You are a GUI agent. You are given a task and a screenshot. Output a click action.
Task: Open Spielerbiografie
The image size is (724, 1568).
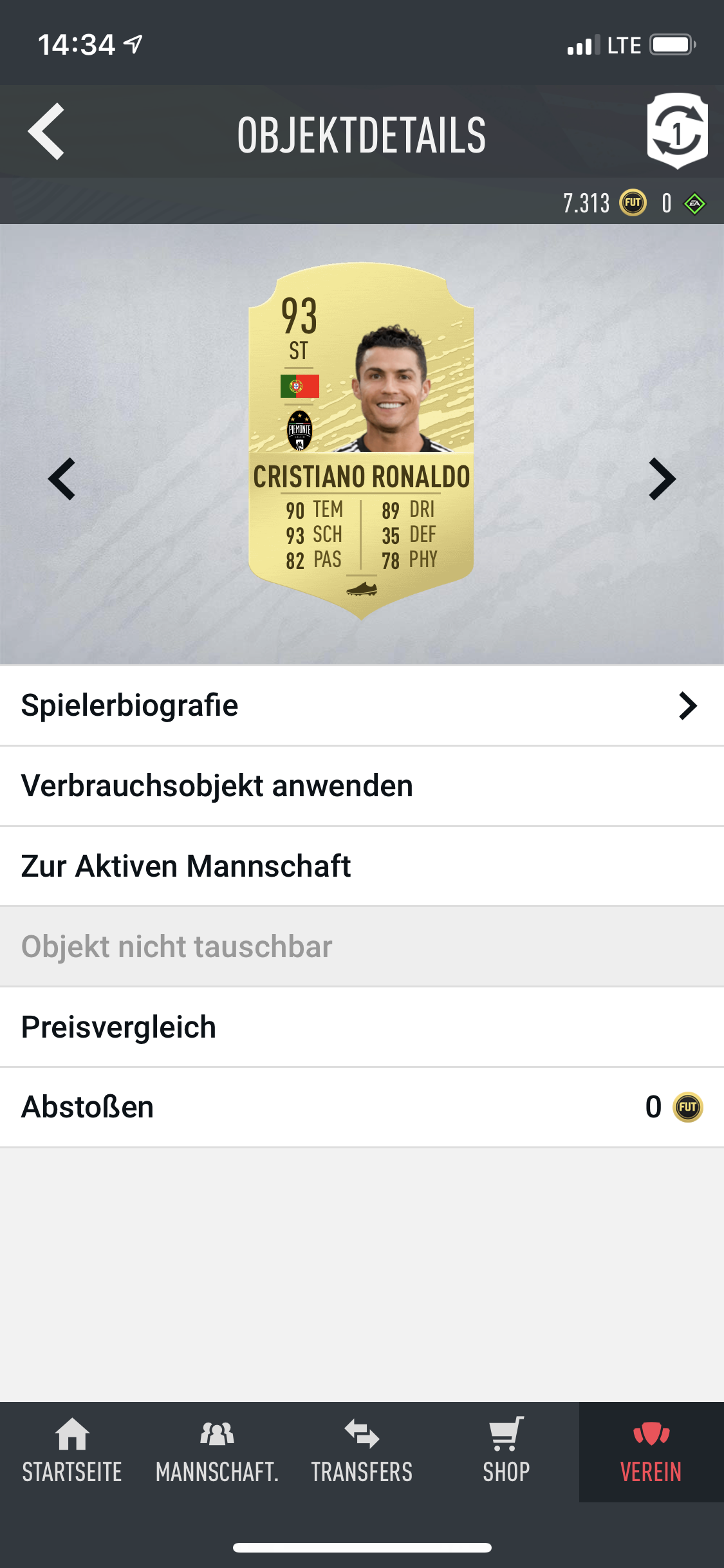coord(362,705)
